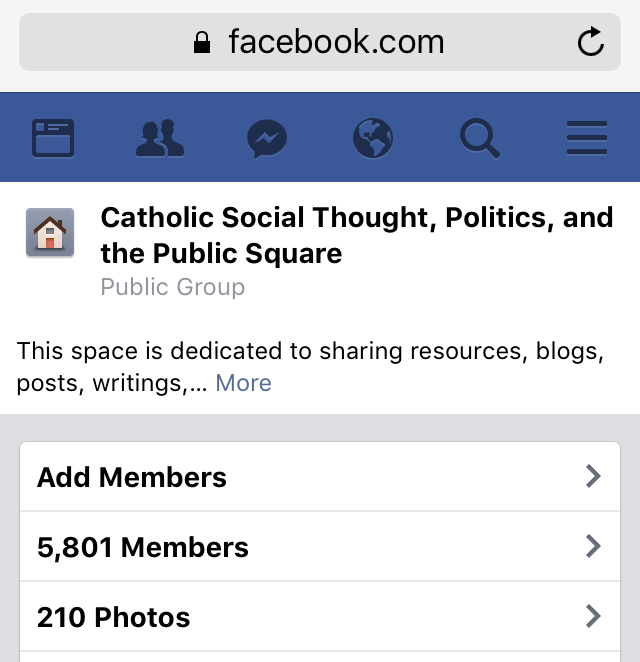Screen dimensions: 640x662
Task: View notifications globe
Action: click(373, 138)
